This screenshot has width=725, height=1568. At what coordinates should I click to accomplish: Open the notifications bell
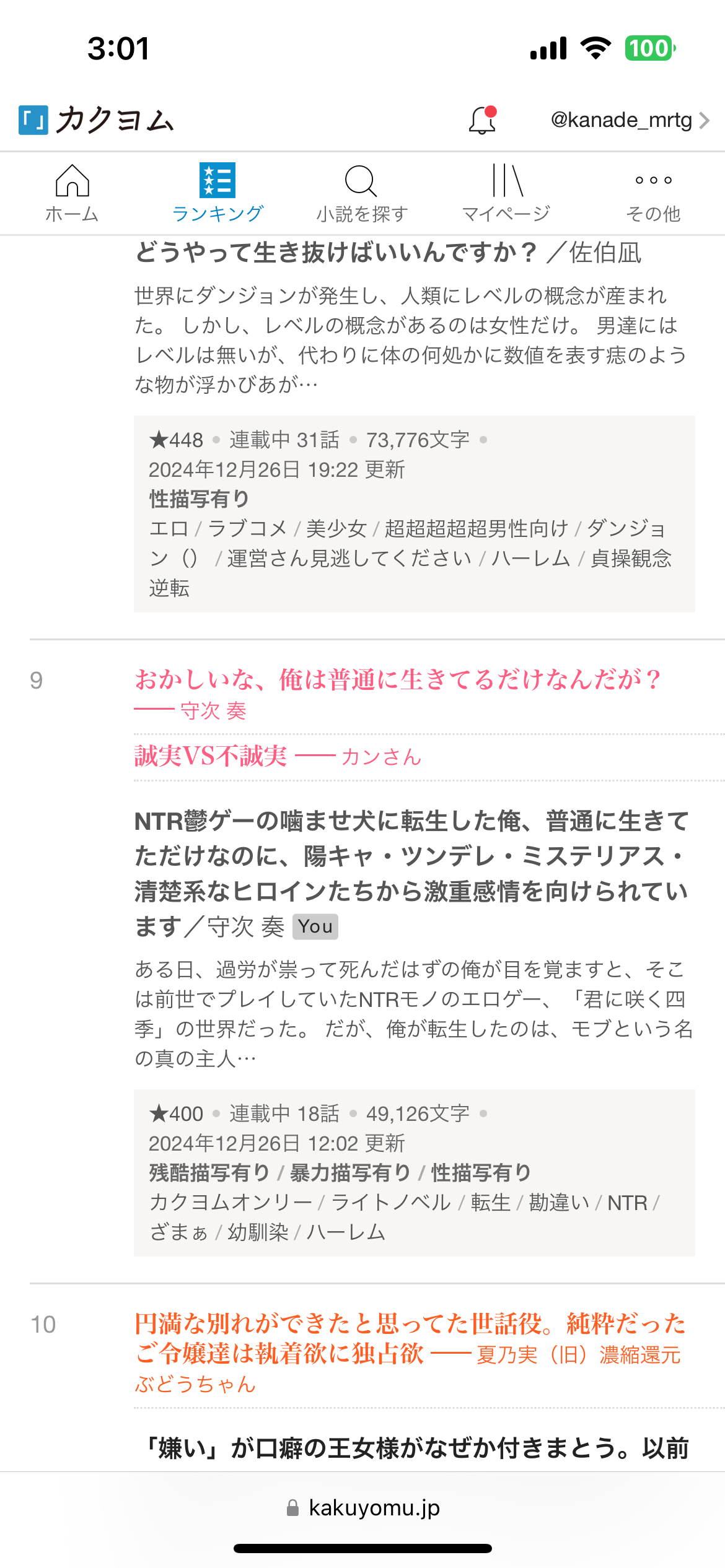click(x=482, y=120)
